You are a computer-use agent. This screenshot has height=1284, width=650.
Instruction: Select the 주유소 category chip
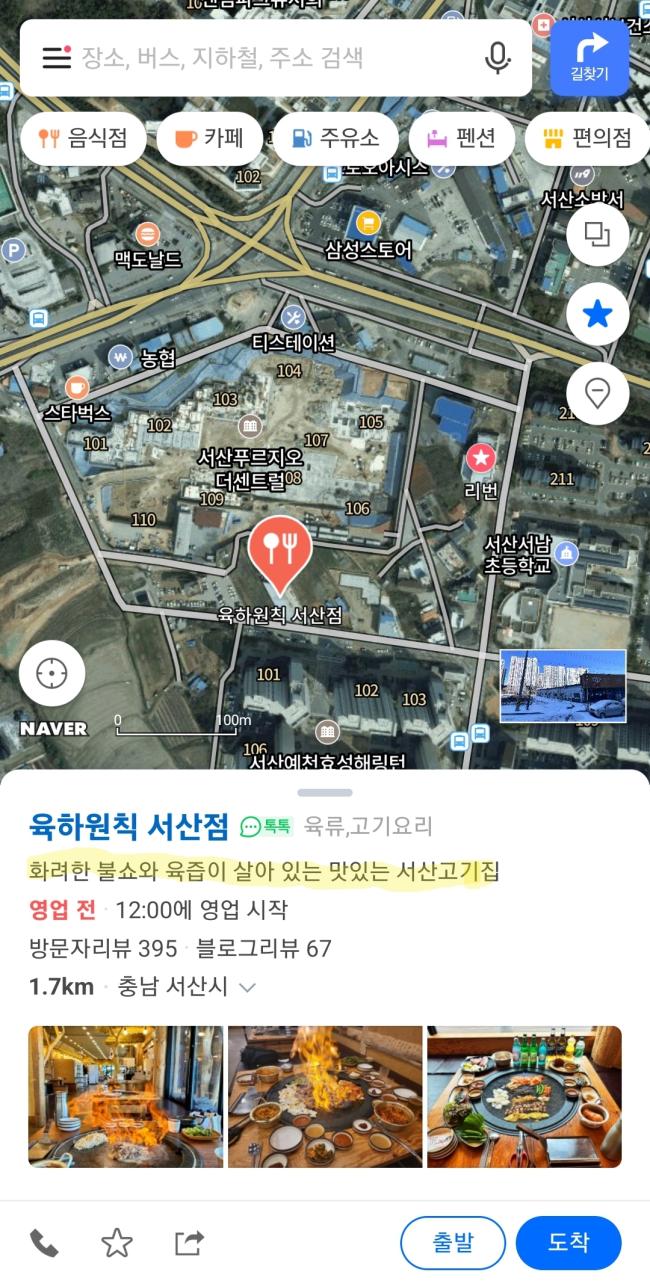click(335, 138)
